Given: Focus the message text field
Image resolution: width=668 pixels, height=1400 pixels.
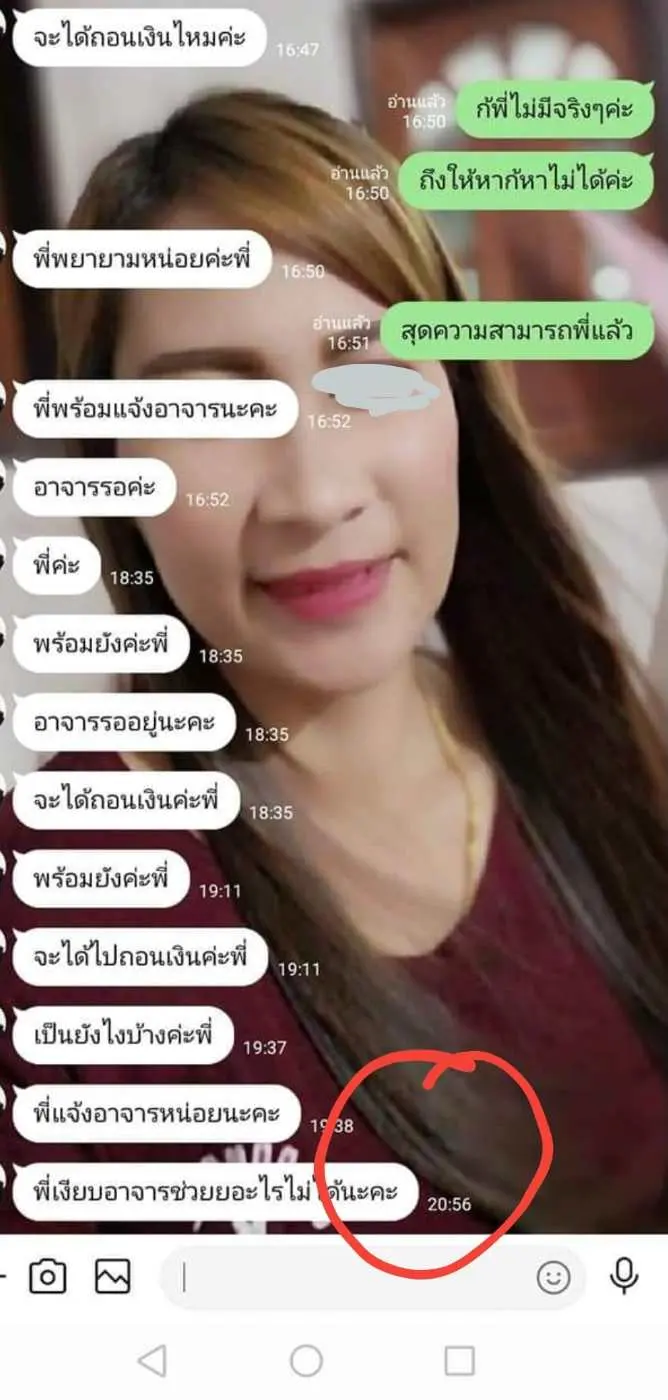Looking at the screenshot, I should 350,1277.
